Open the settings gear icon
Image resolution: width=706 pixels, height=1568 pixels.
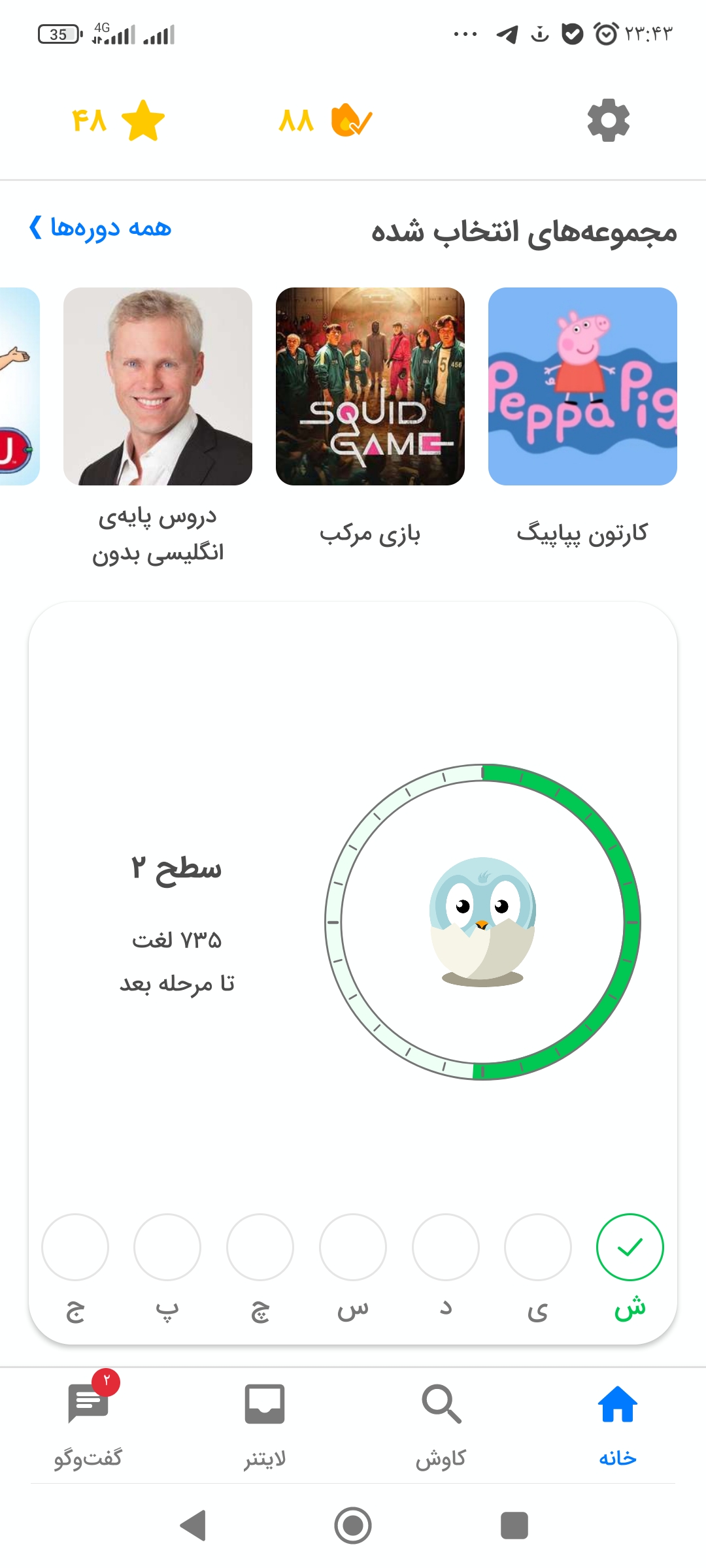(x=609, y=120)
